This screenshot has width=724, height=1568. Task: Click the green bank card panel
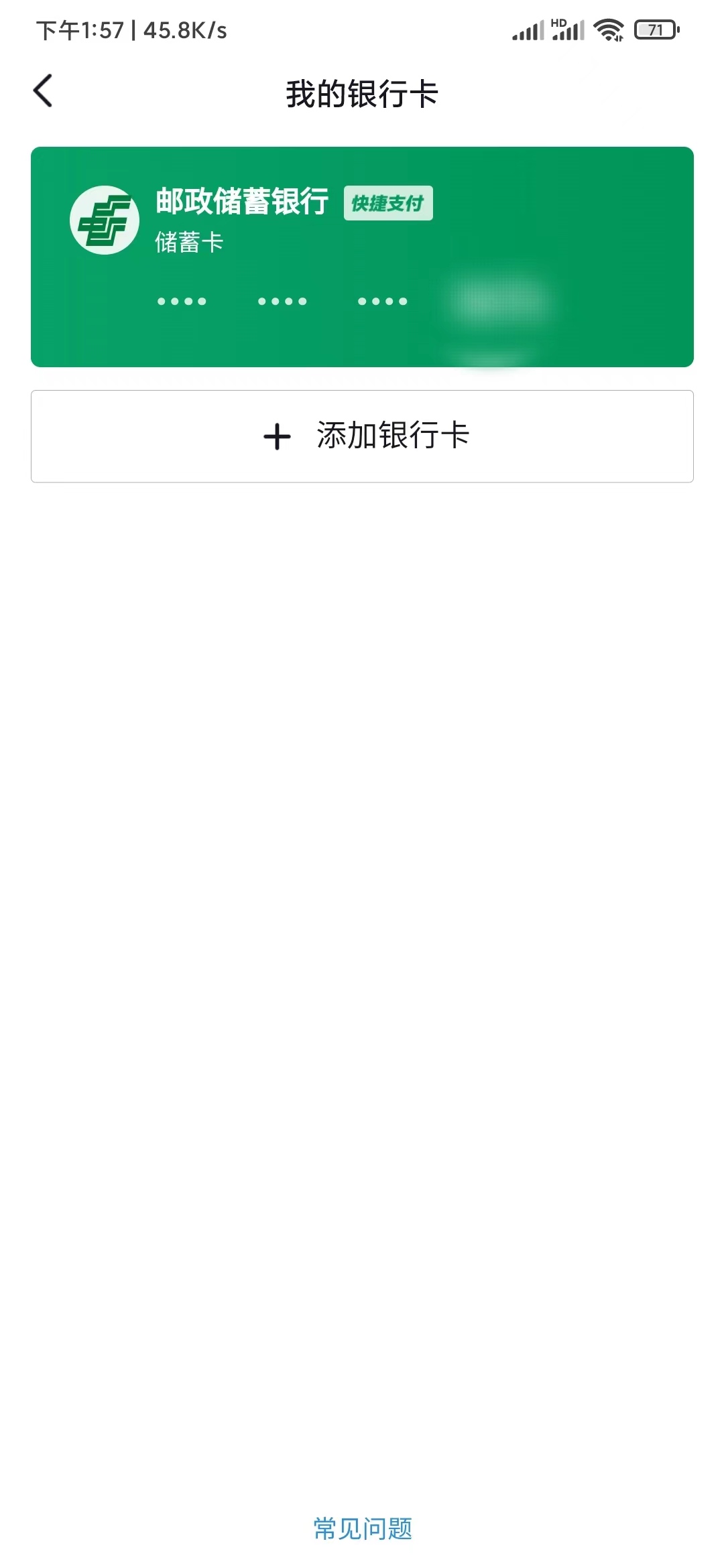point(362,256)
